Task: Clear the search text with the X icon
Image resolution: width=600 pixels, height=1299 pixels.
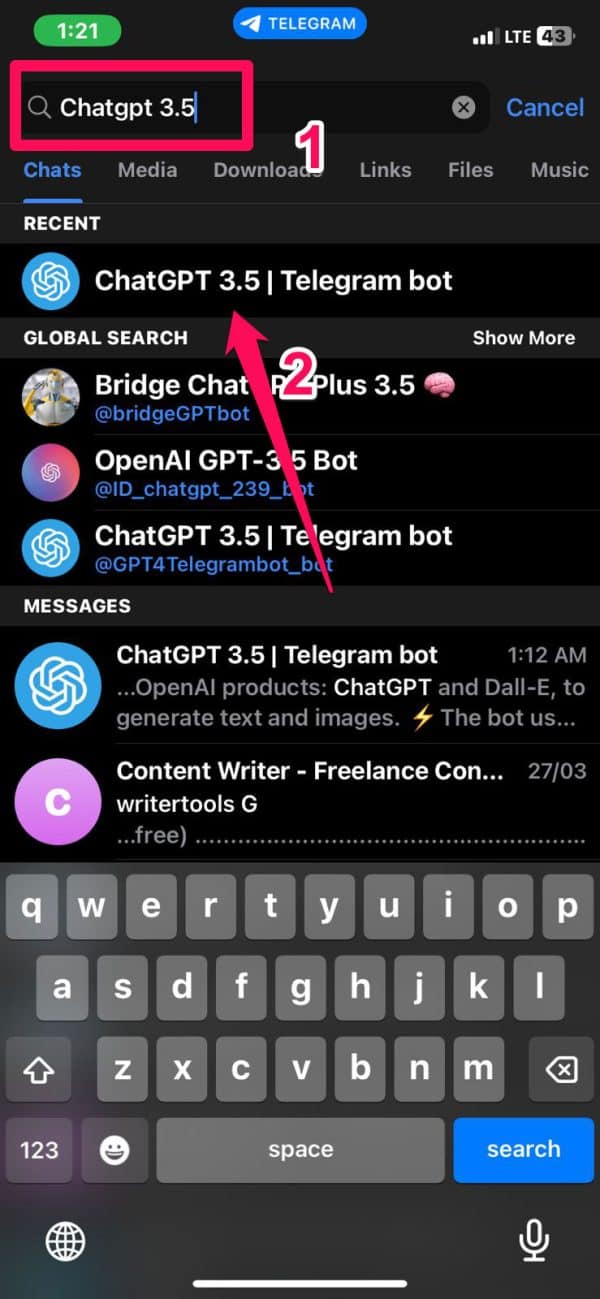Action: [463, 108]
